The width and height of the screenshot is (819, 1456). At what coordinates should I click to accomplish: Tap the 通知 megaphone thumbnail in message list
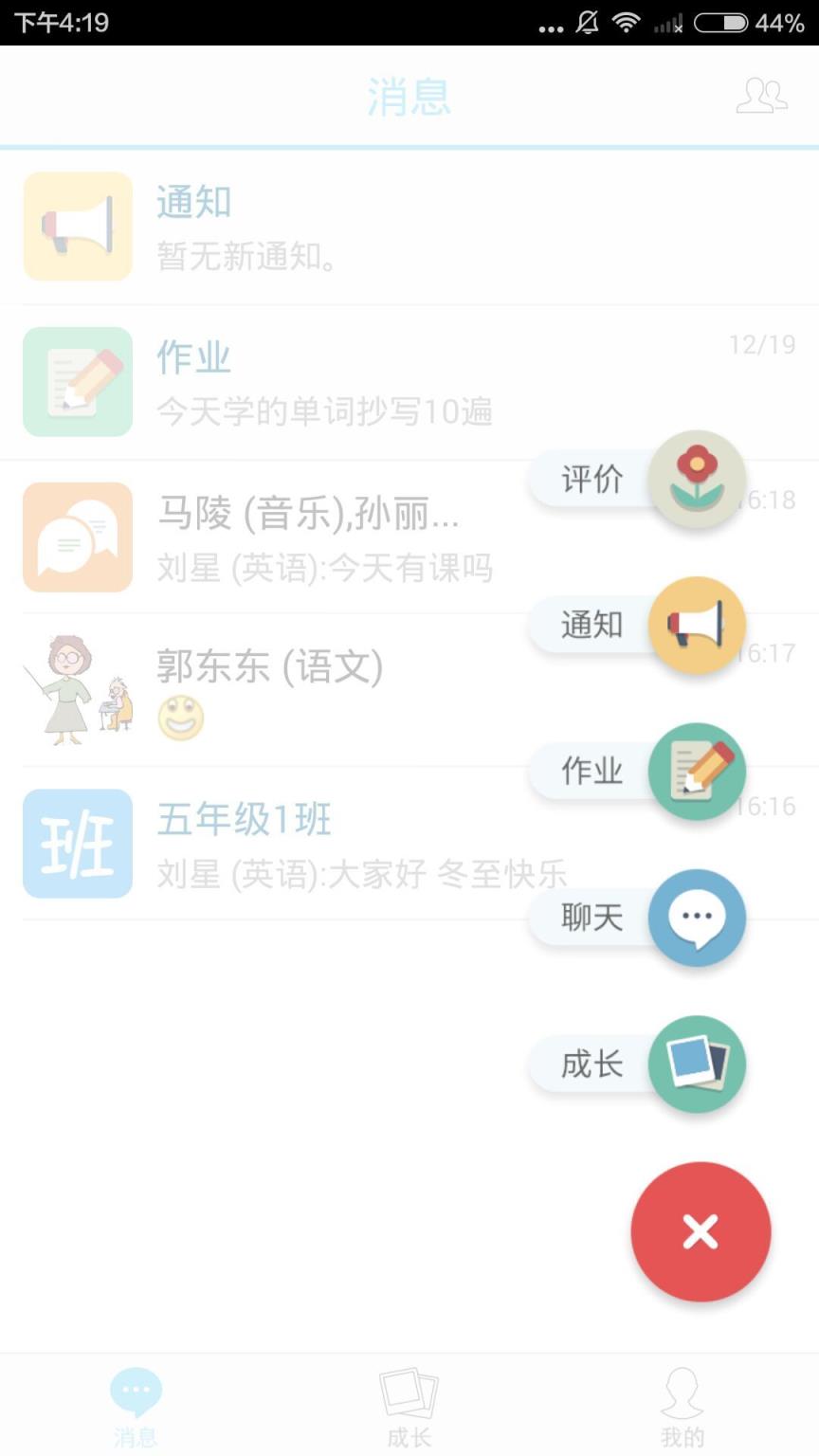77,227
